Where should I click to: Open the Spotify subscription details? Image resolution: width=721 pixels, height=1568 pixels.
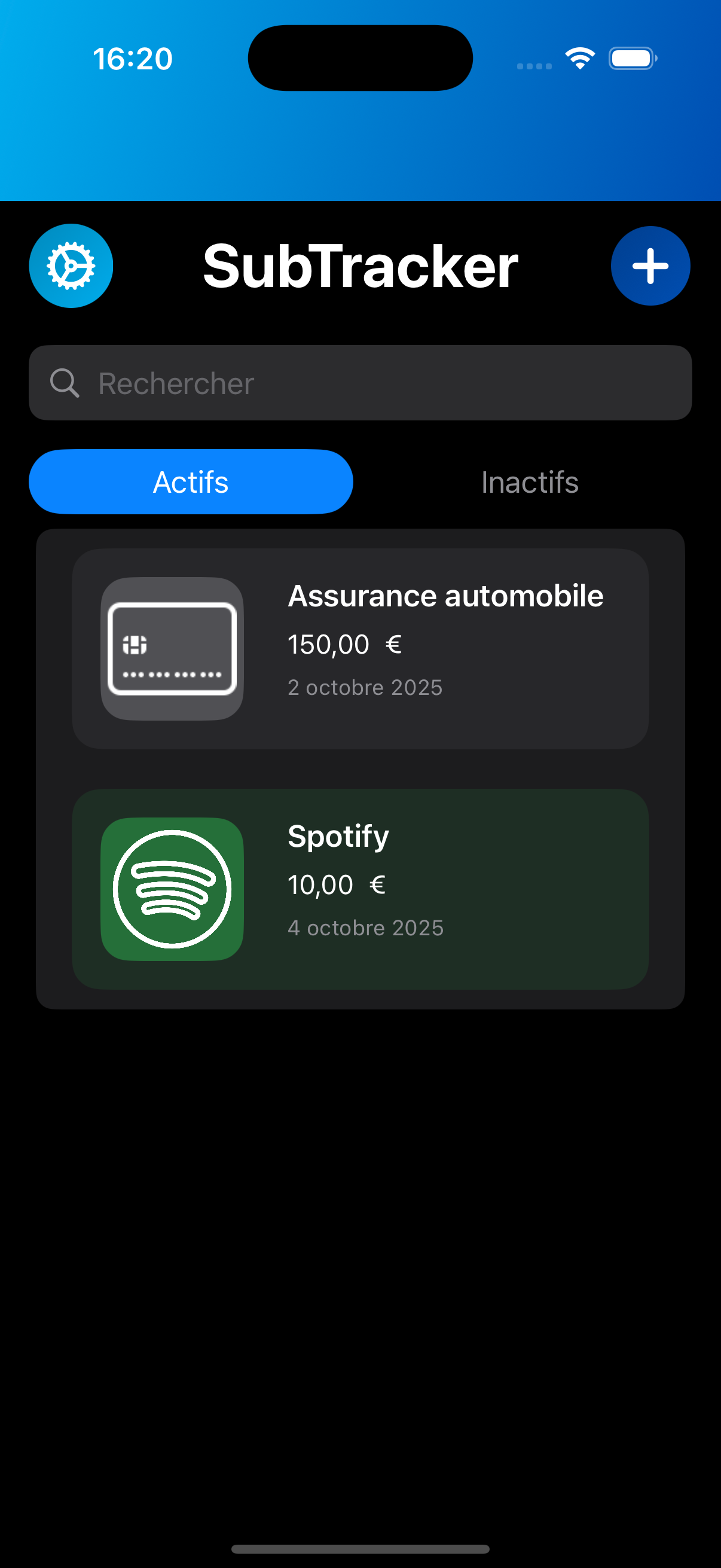[x=361, y=888]
